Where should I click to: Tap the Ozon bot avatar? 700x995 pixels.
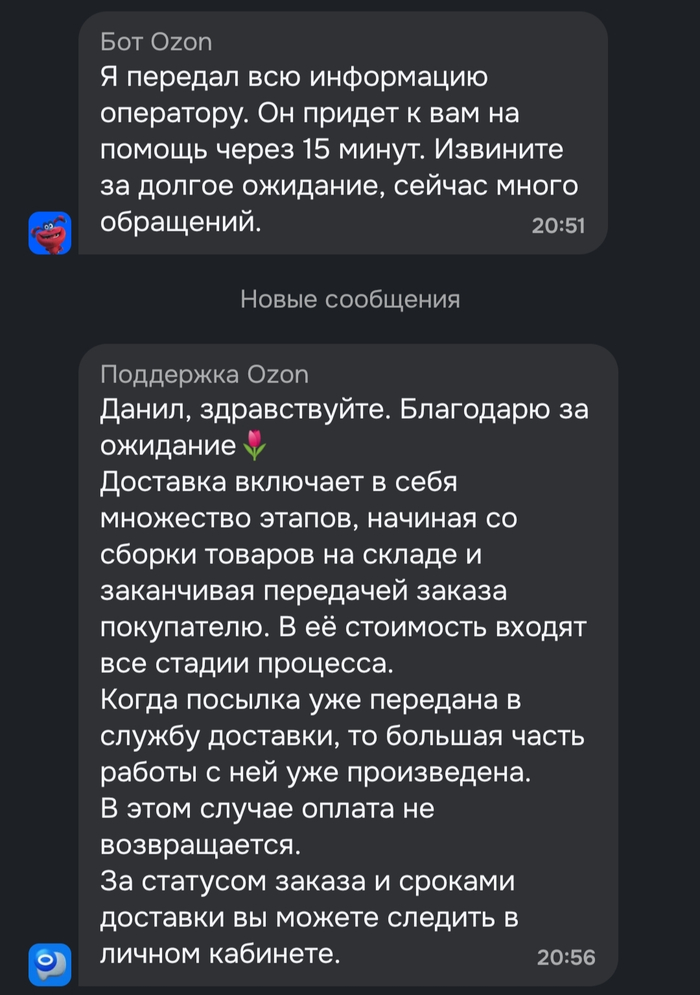point(49,232)
